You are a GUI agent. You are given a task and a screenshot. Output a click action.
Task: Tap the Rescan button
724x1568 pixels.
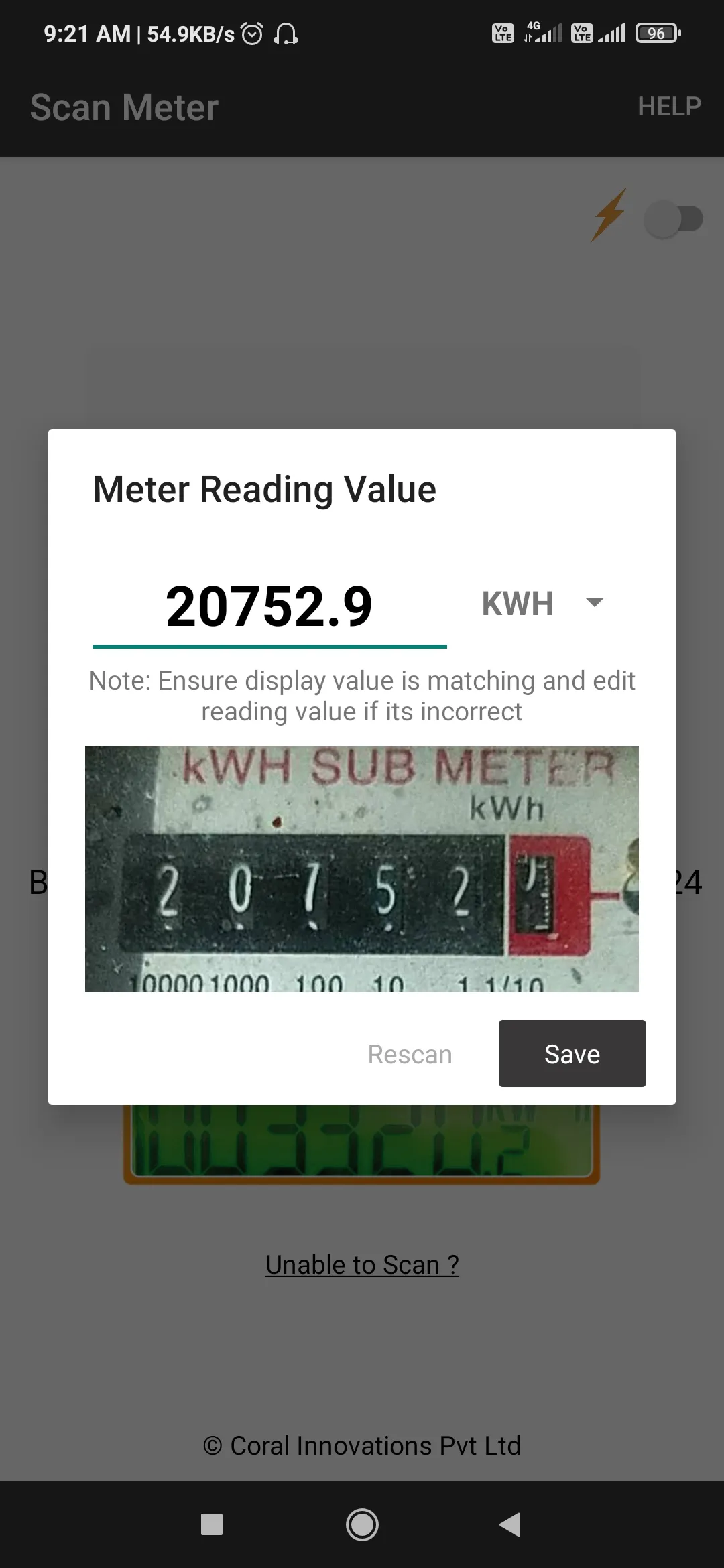[409, 1053]
